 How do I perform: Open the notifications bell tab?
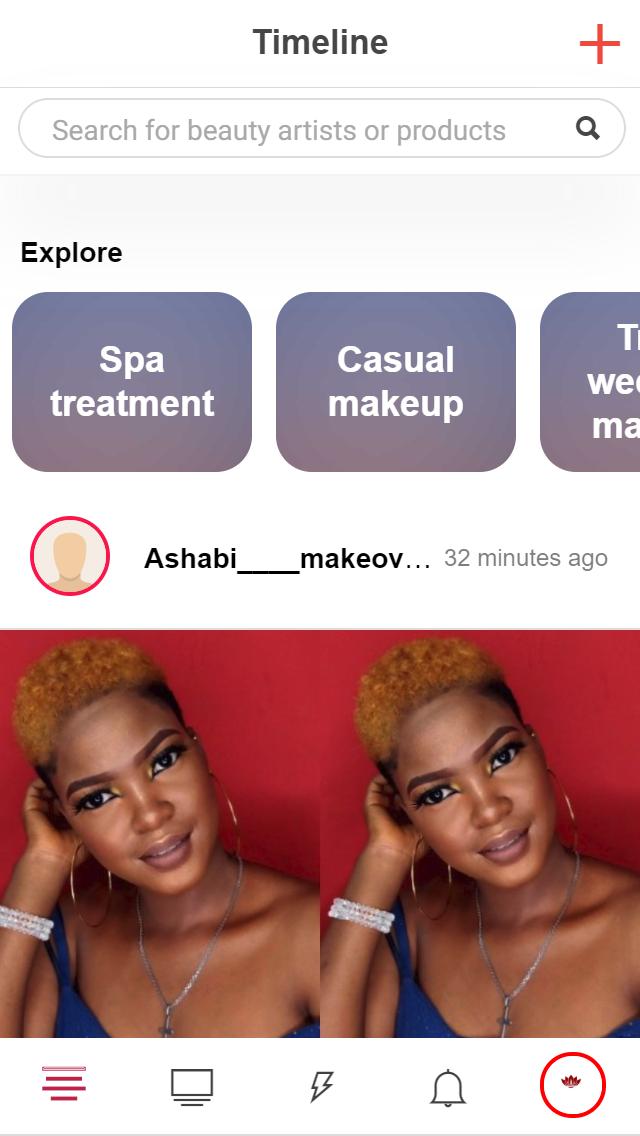448,1086
